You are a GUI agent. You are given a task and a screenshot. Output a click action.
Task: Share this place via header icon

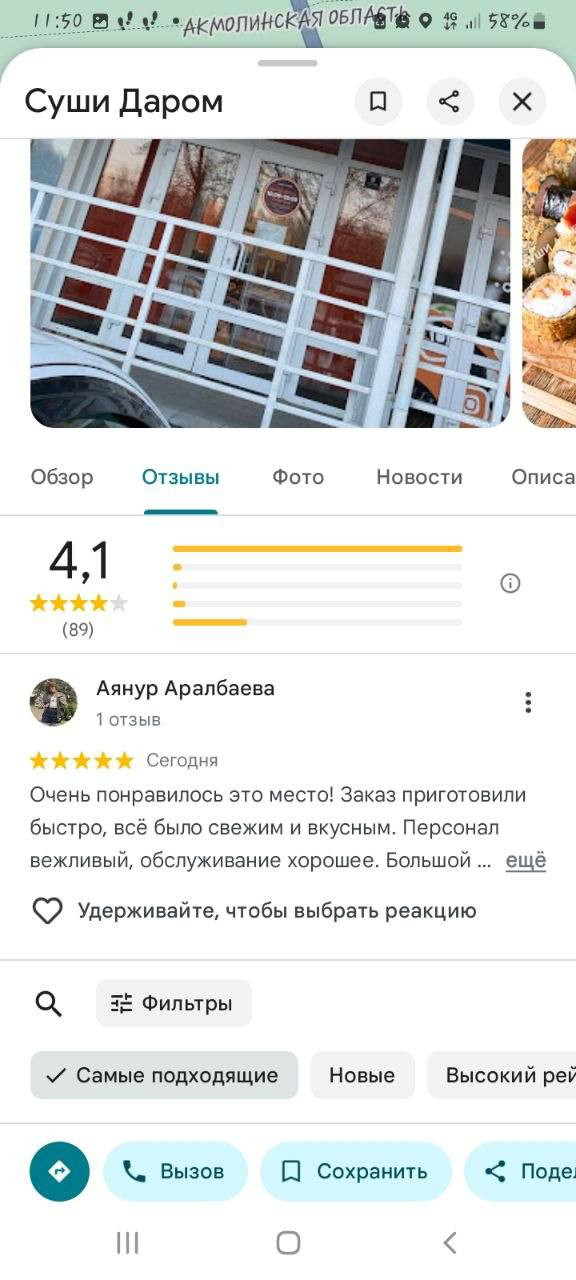(x=450, y=101)
